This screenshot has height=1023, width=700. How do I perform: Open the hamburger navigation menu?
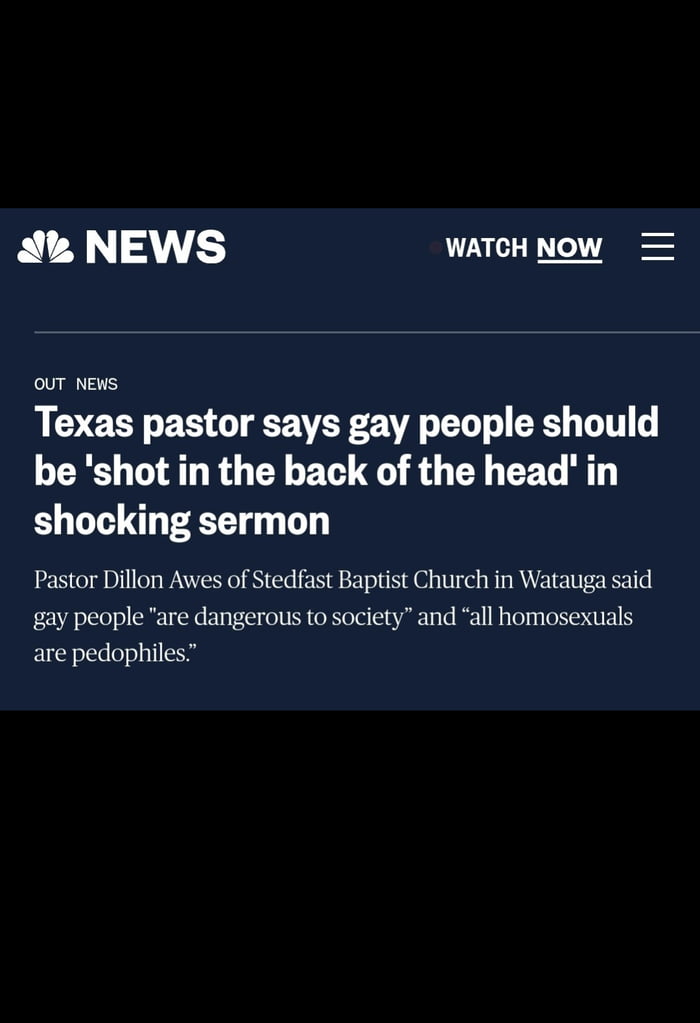[x=657, y=246]
